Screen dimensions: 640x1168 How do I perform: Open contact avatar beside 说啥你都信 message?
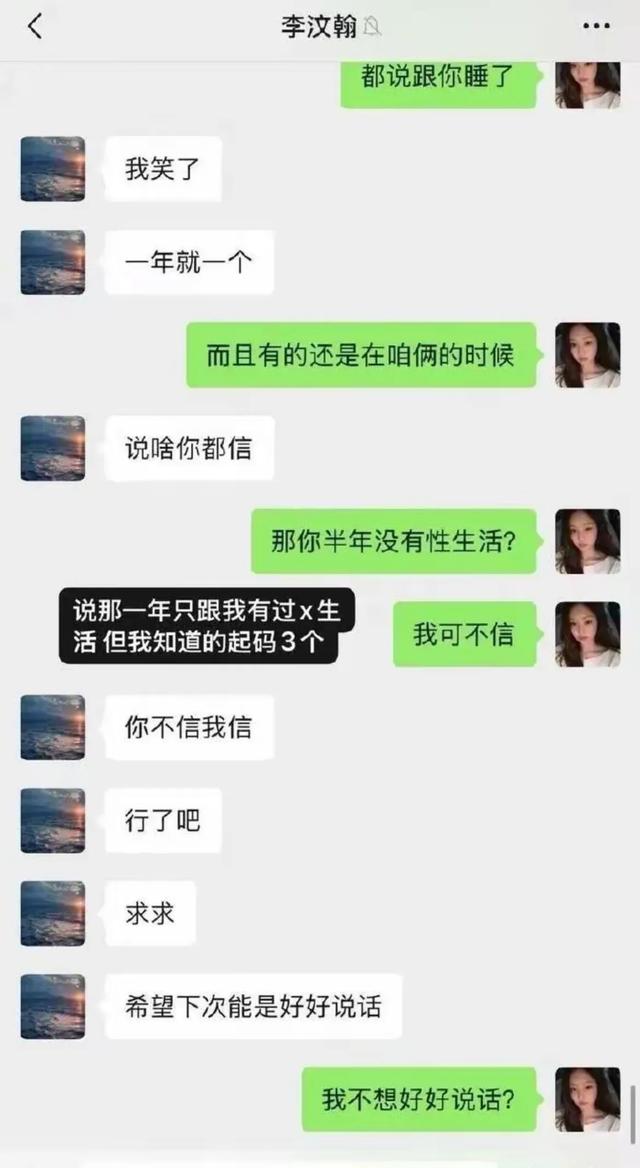52,448
